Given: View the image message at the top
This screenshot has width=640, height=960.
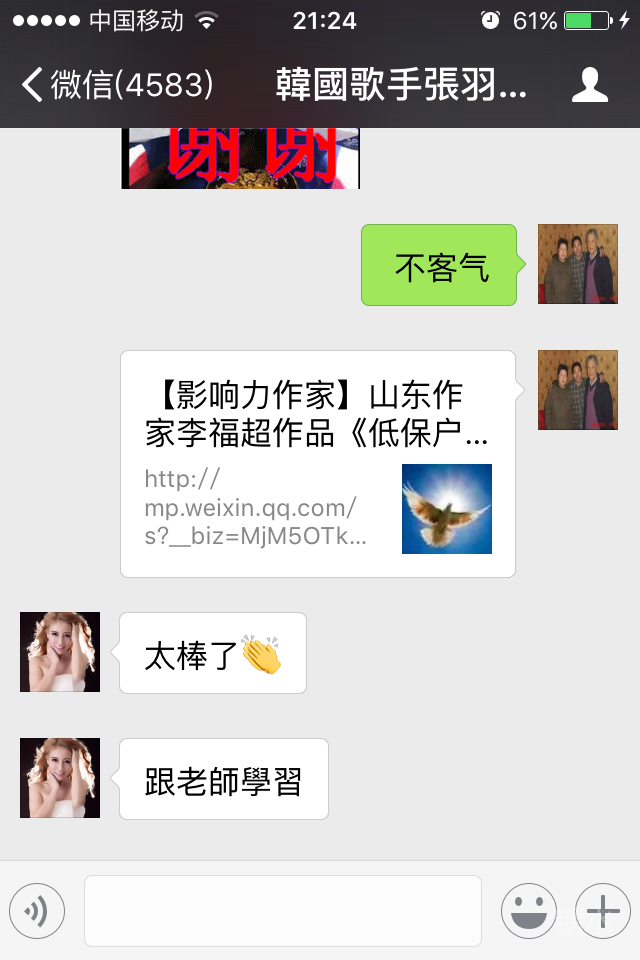Looking at the screenshot, I should coord(240,160).
